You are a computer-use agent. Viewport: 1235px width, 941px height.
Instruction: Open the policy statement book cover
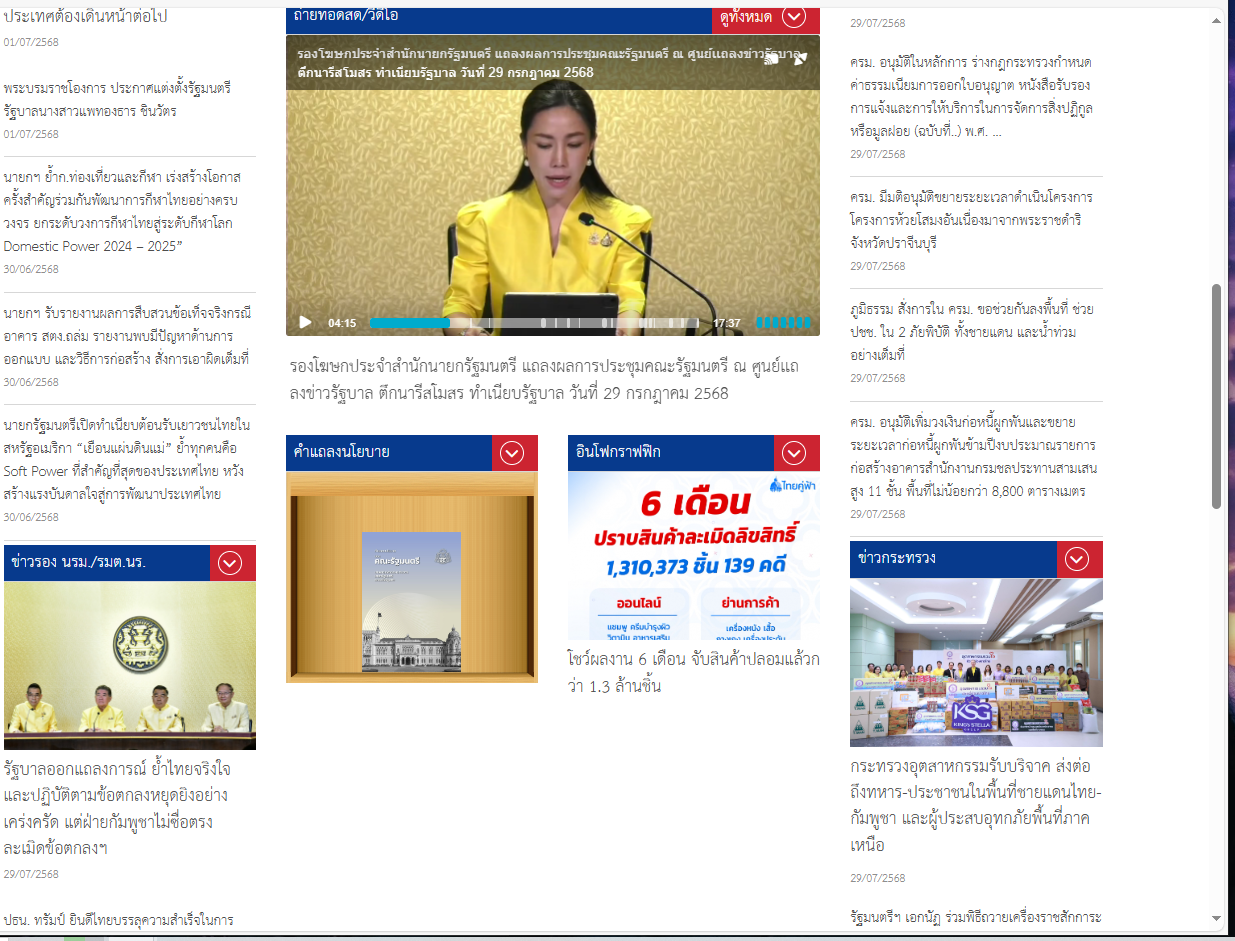click(411, 601)
